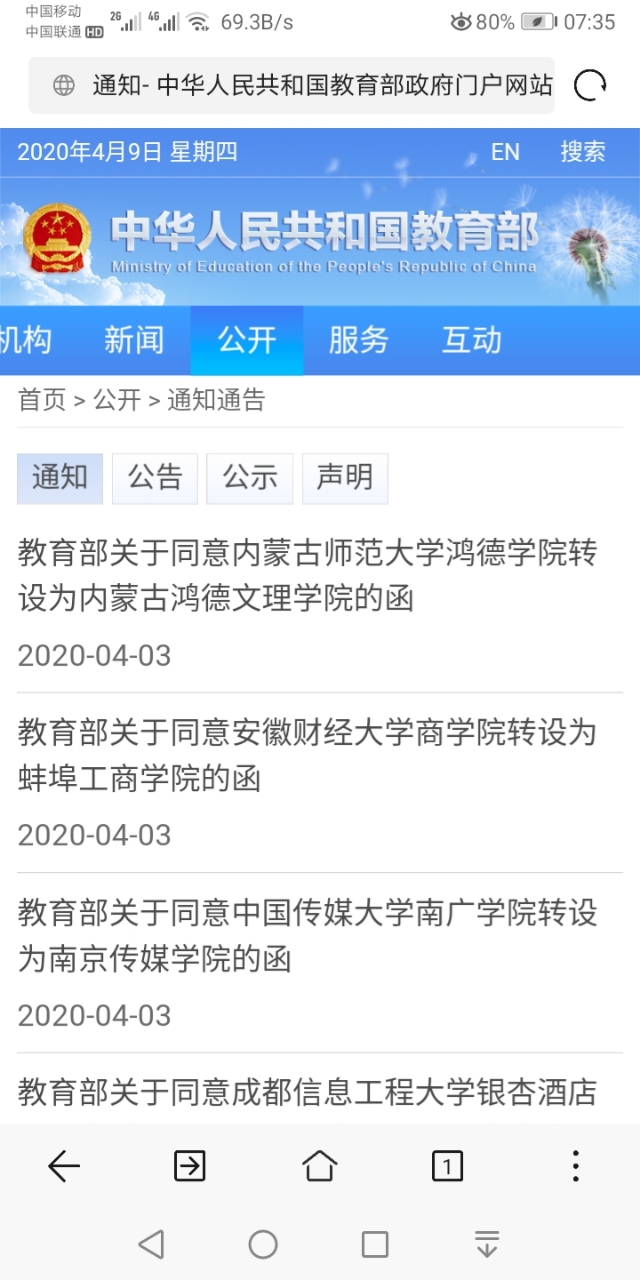The image size is (640, 1280).
Task: Switch to the 服务 nav tab
Action: click(358, 340)
